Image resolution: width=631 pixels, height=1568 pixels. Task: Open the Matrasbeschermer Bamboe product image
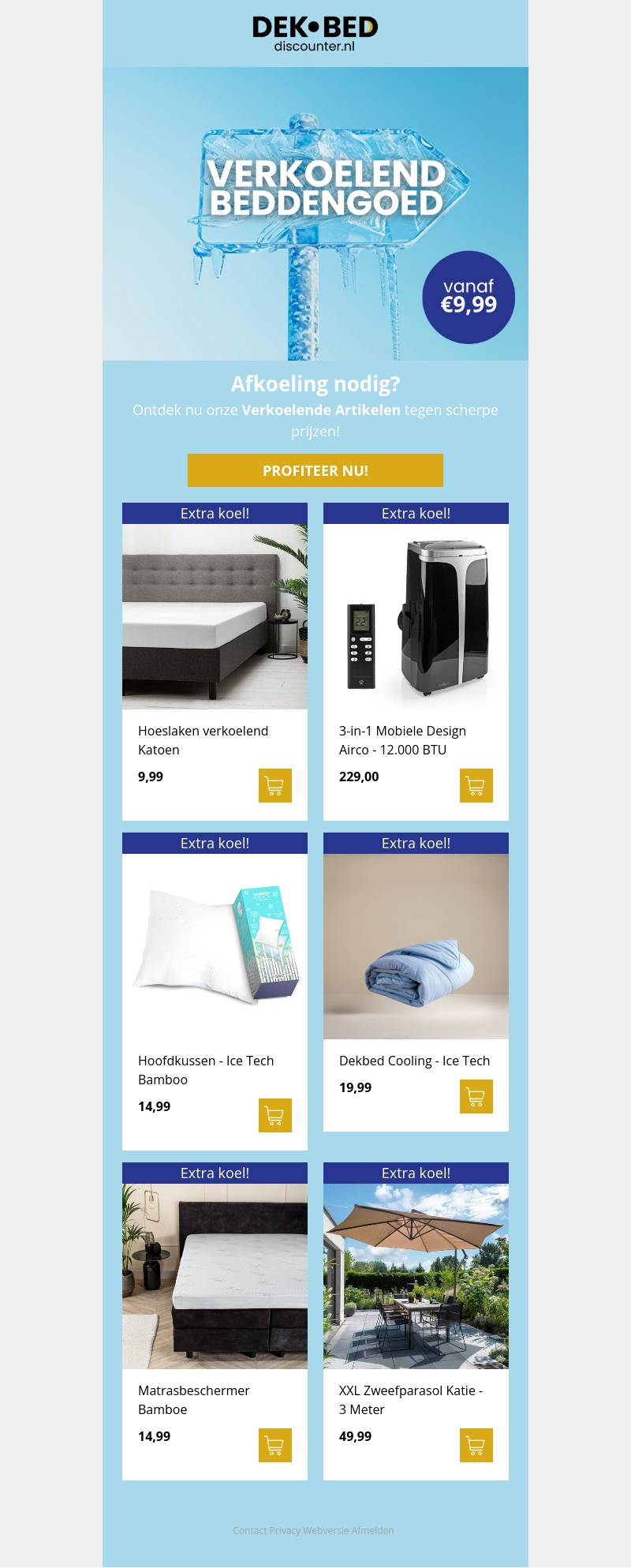click(215, 1276)
